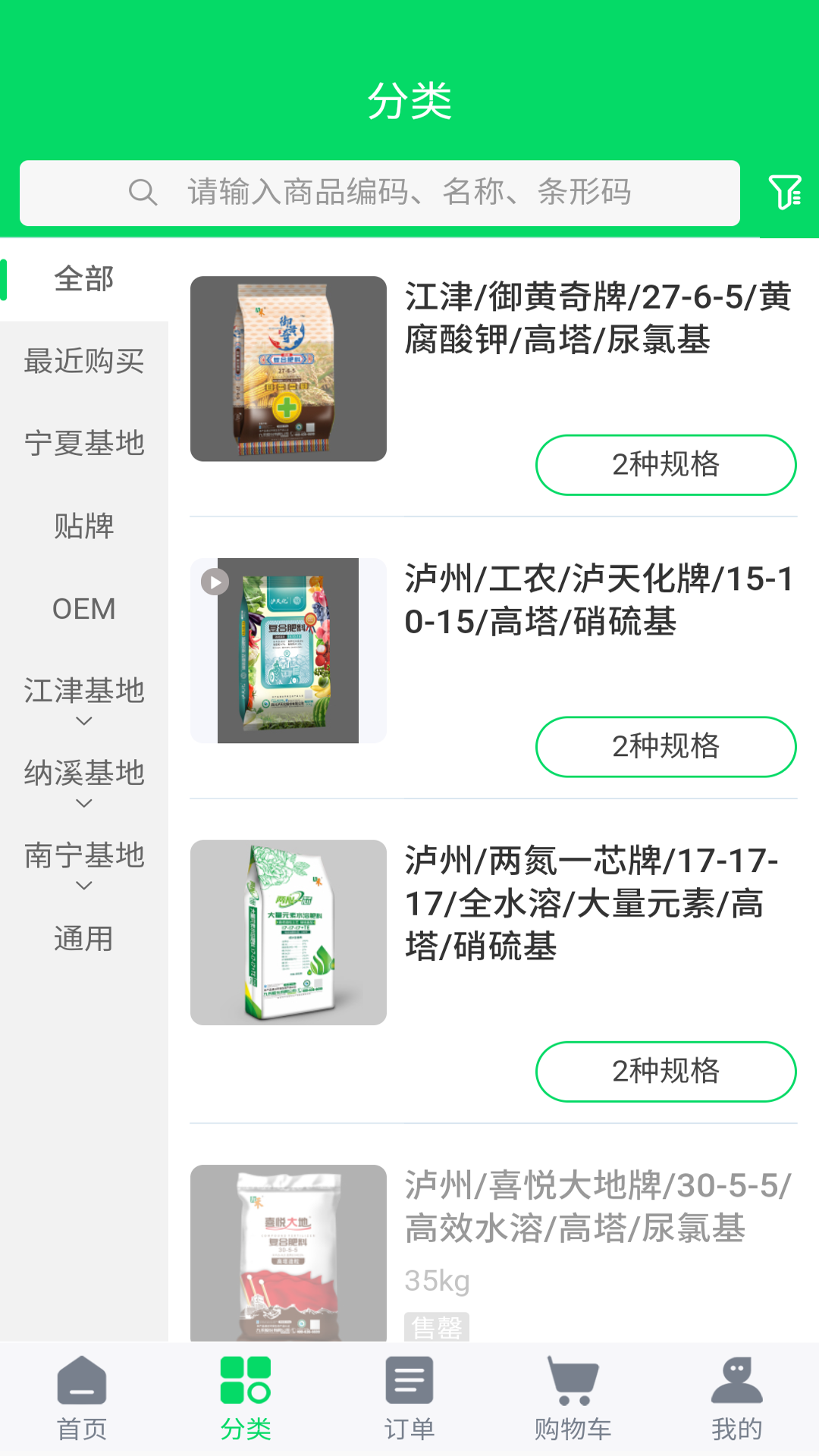Expand the 南宁基地 category
This screenshot has width=819, height=1456.
[x=83, y=858]
